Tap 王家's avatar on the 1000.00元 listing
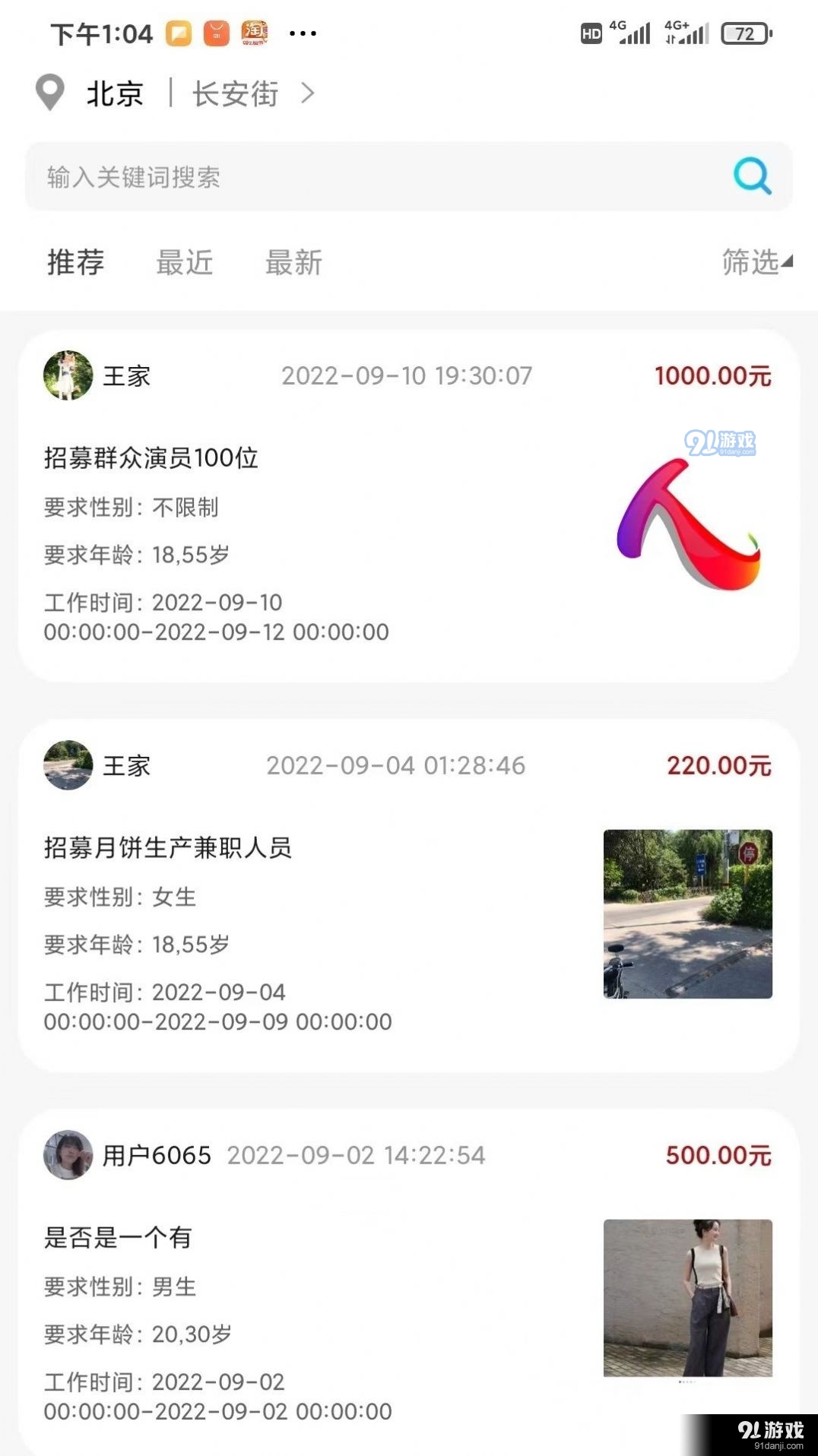The image size is (818, 1456). 67,375
